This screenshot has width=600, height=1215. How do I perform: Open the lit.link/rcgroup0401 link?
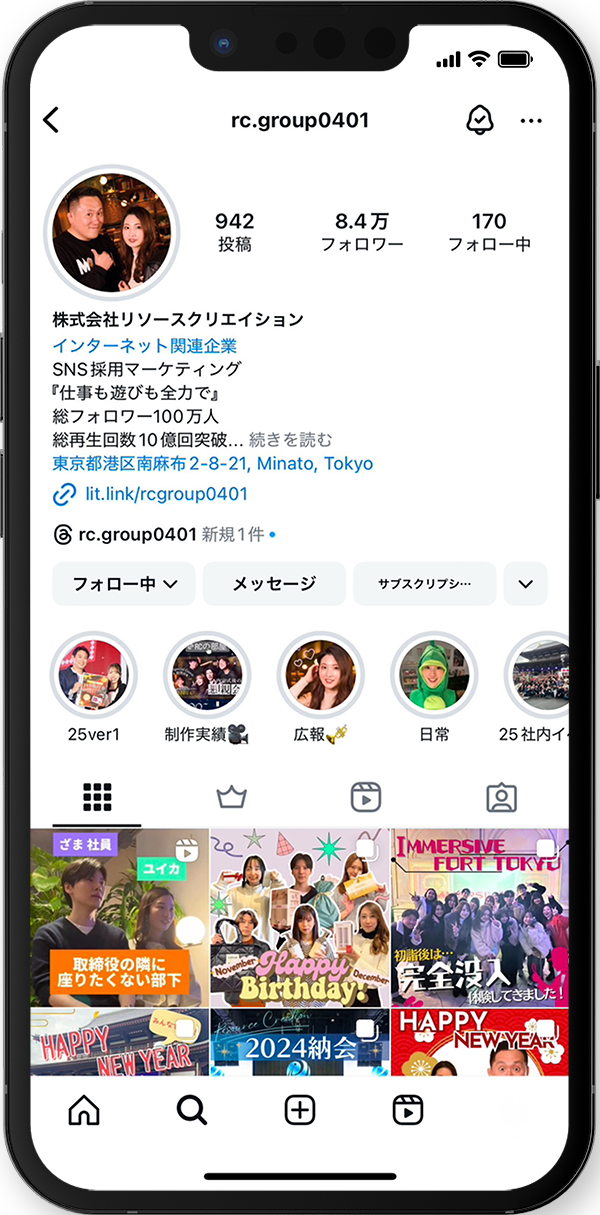click(166, 494)
